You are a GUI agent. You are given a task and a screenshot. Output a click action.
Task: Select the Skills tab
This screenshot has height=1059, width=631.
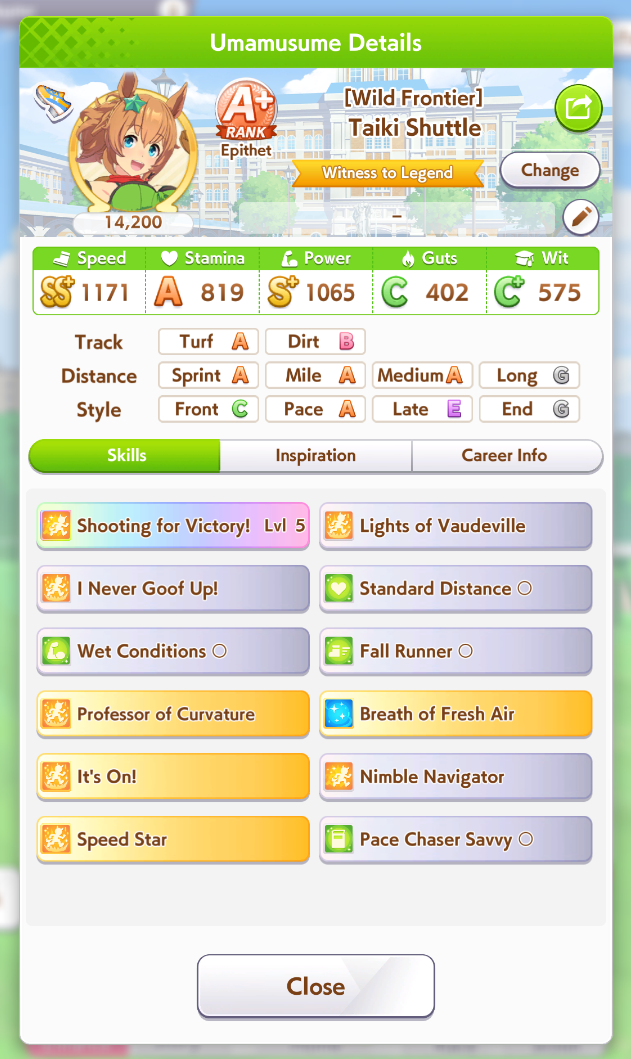(125, 455)
